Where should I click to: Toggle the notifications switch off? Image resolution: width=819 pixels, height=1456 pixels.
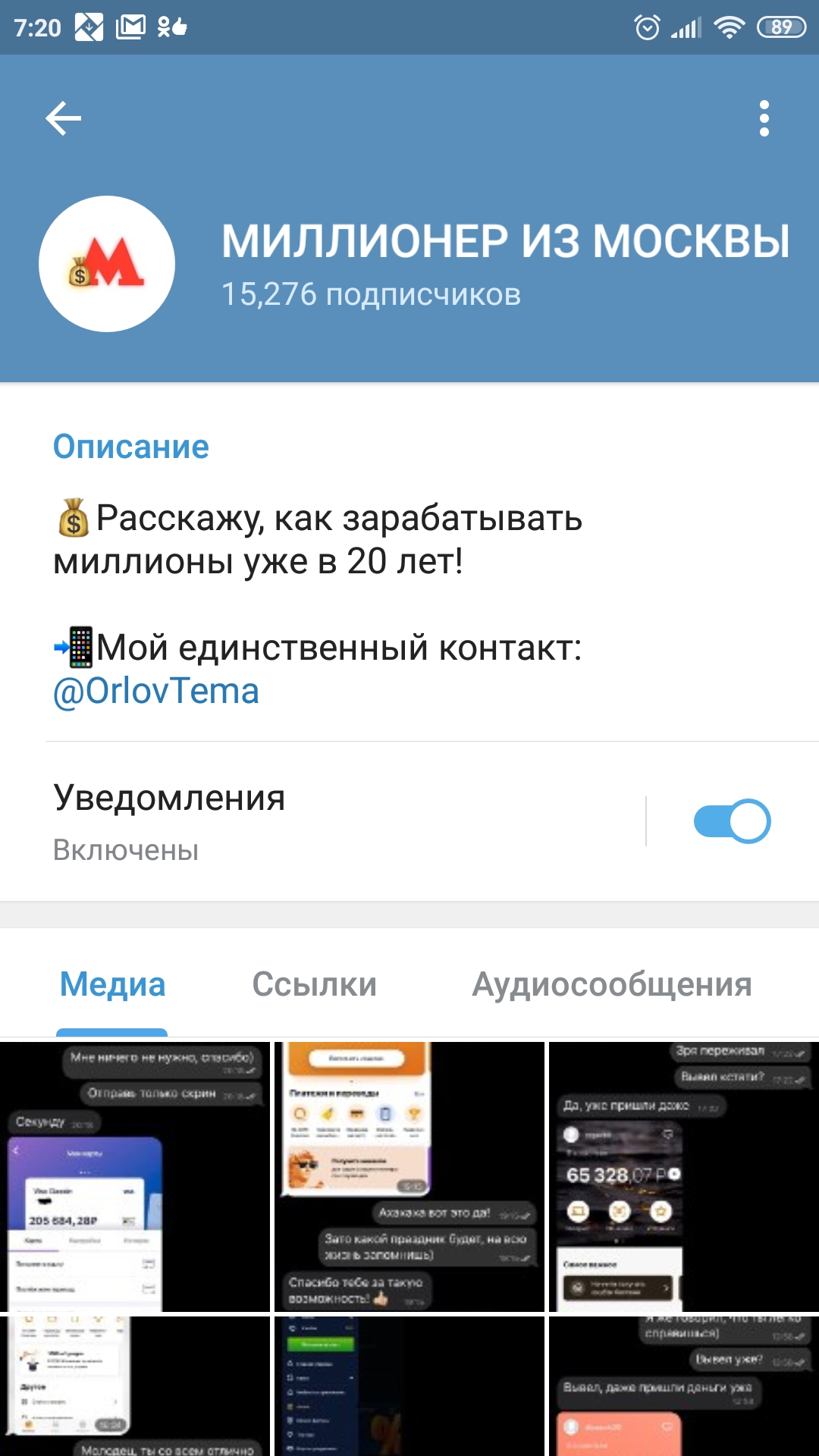tap(732, 821)
